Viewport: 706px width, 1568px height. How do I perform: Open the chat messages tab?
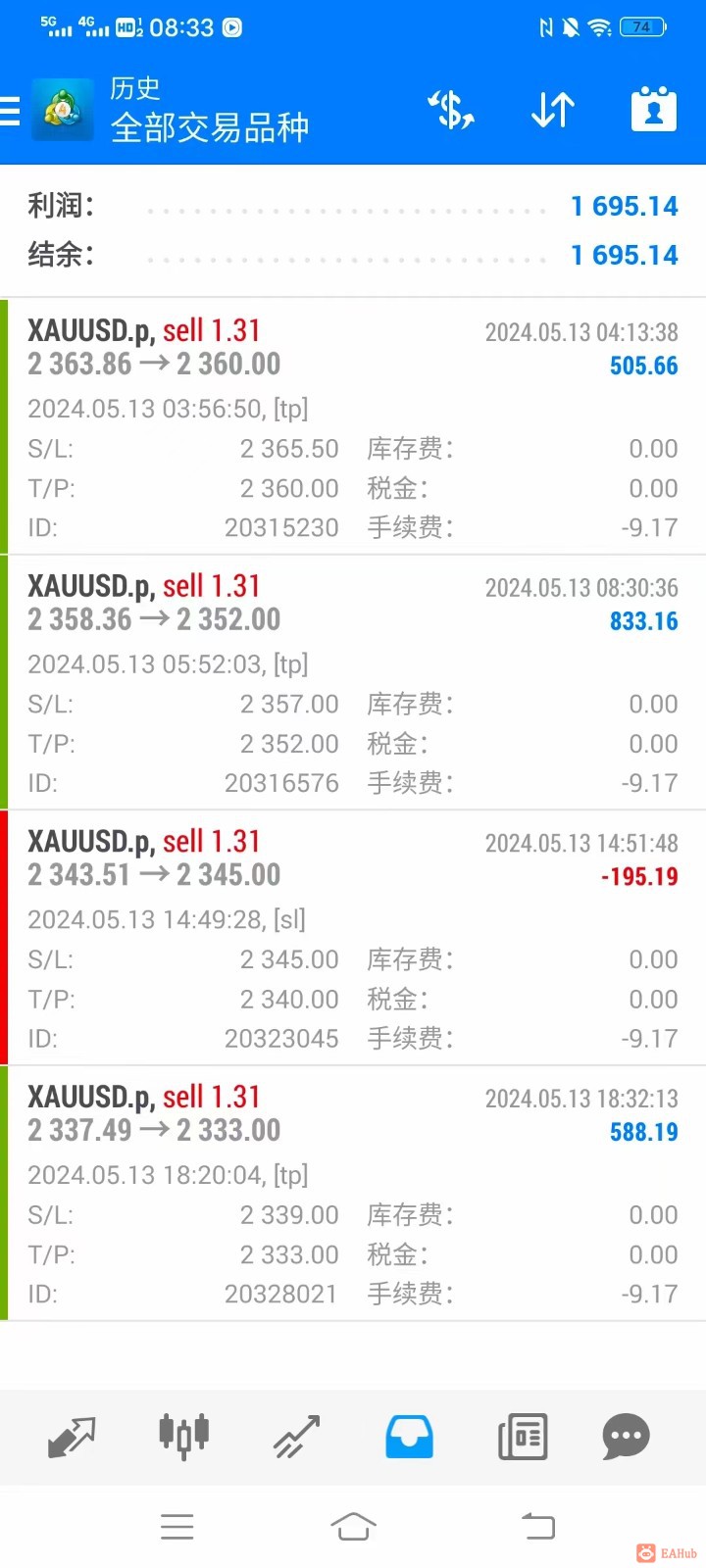627,1437
